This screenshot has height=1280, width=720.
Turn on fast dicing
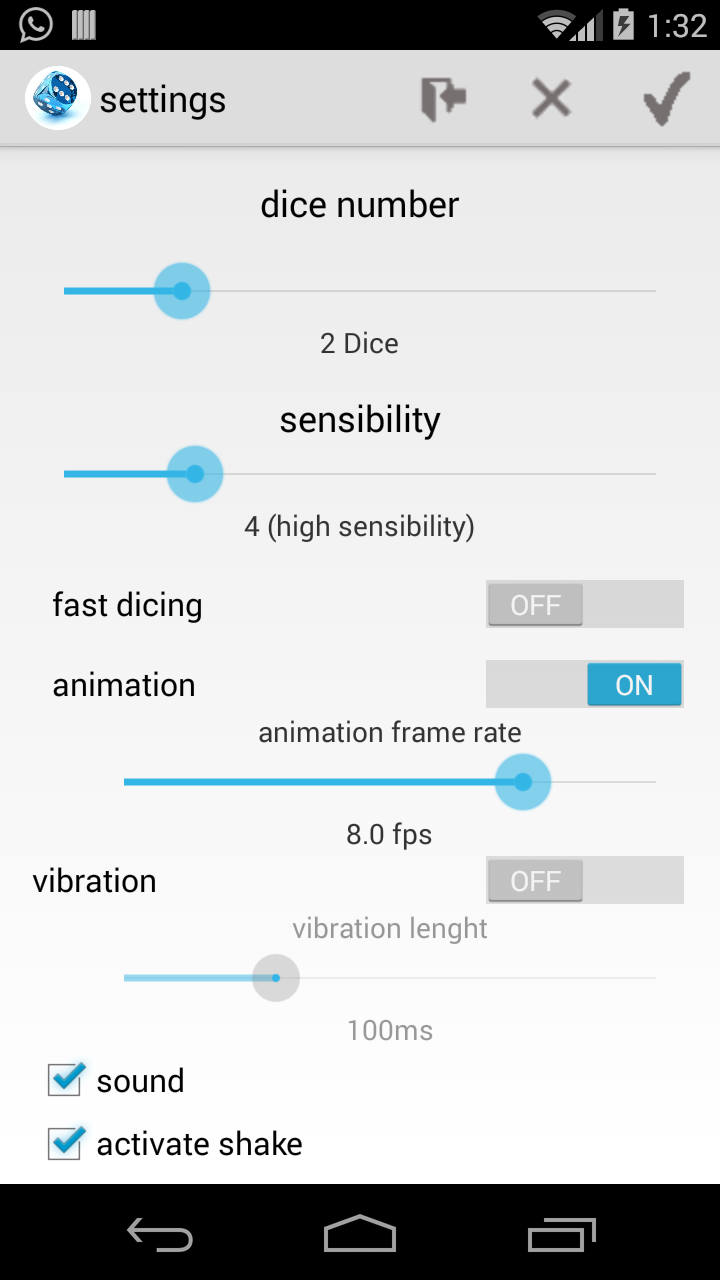(x=584, y=605)
